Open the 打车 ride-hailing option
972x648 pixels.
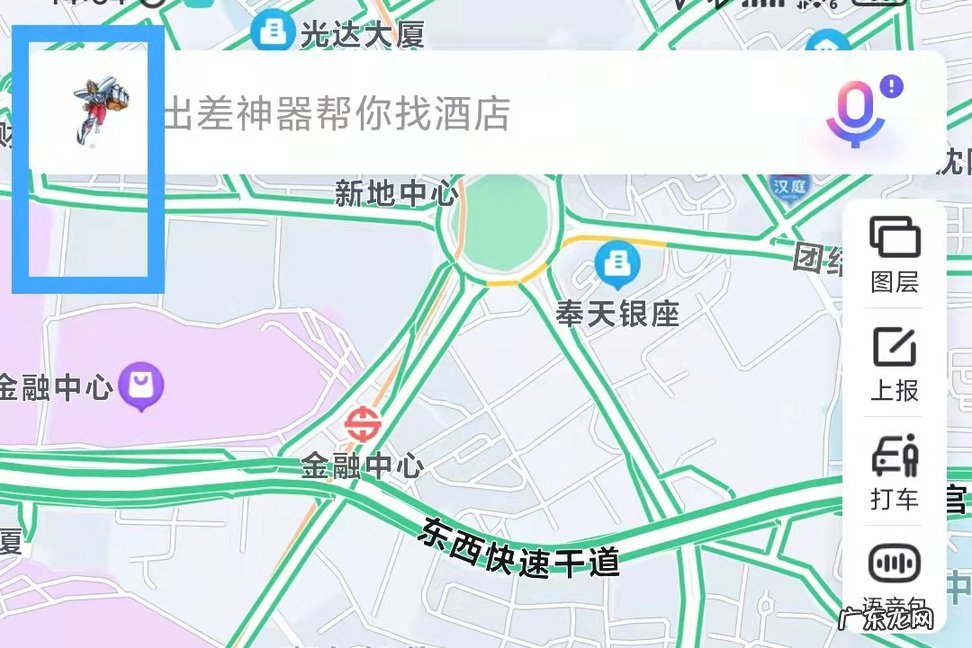click(x=894, y=473)
